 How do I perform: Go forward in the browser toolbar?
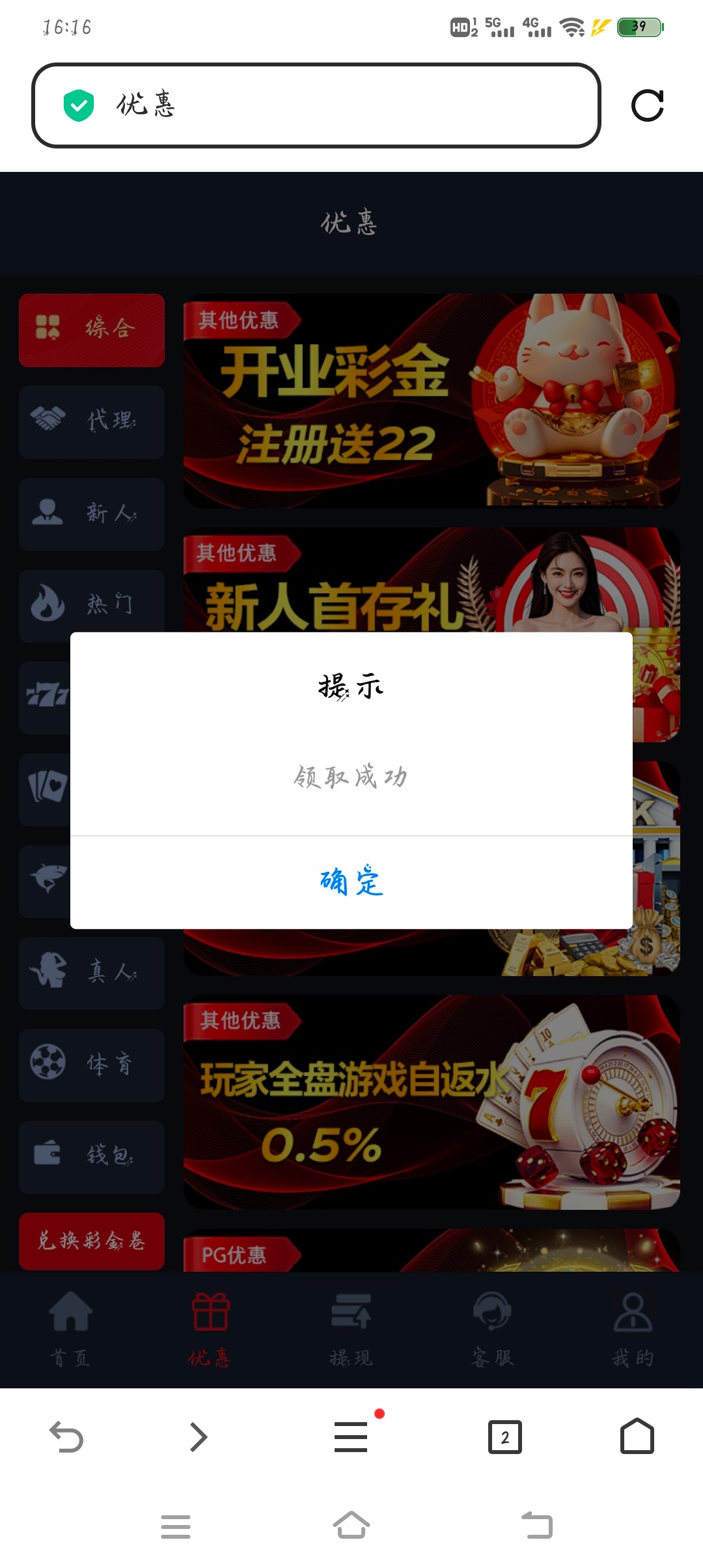(199, 1436)
